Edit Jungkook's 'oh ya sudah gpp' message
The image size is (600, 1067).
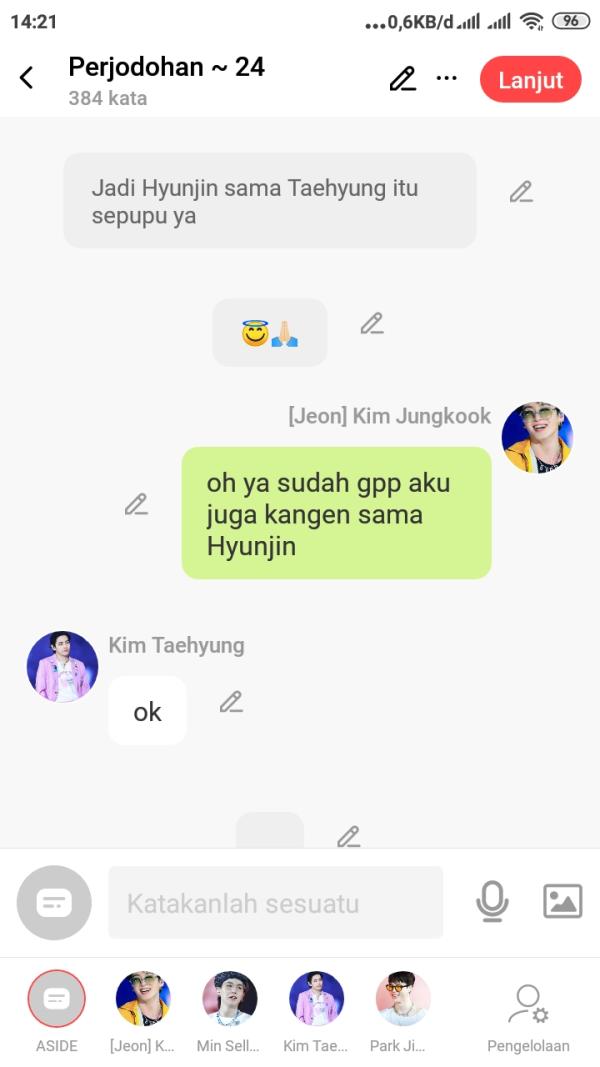136,504
